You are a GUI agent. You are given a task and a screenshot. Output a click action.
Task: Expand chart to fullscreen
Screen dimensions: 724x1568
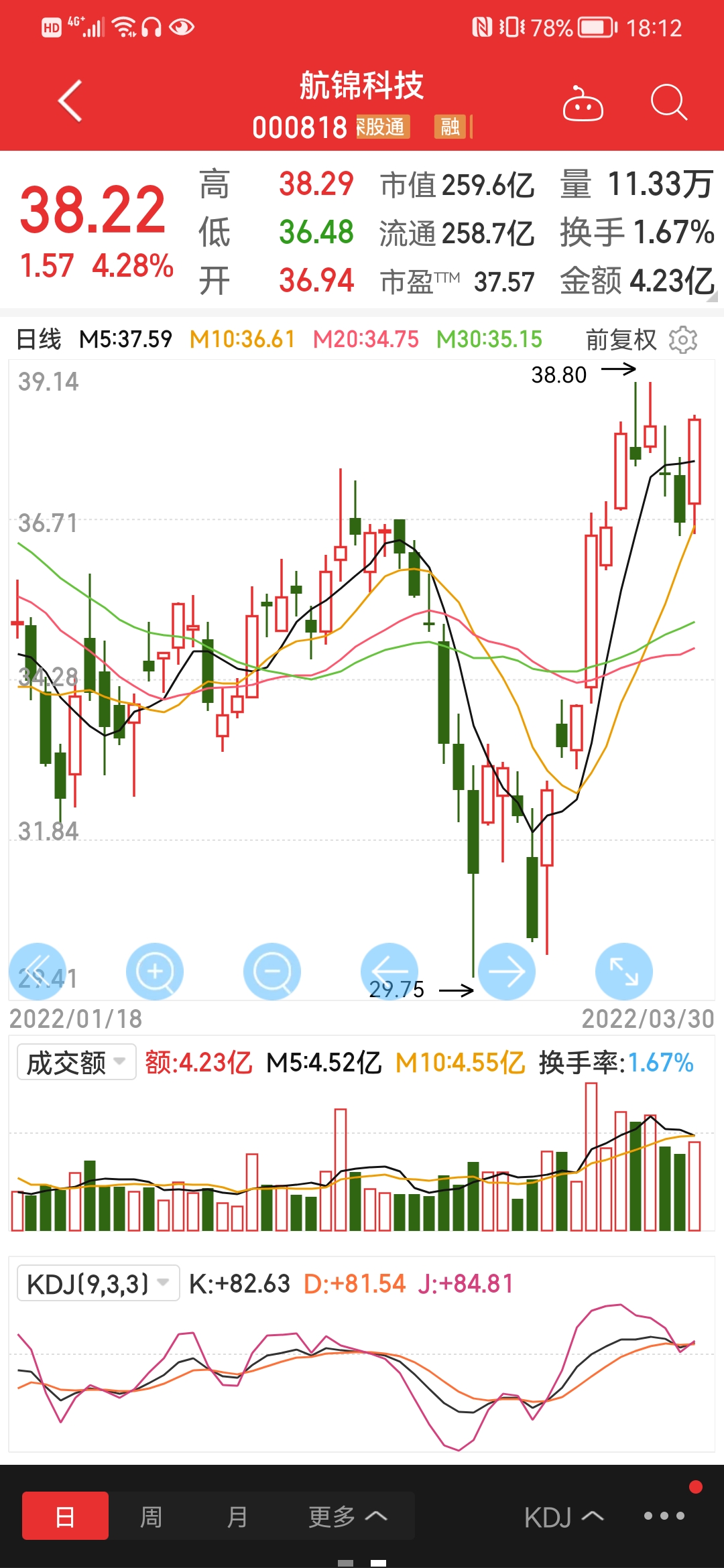624,972
